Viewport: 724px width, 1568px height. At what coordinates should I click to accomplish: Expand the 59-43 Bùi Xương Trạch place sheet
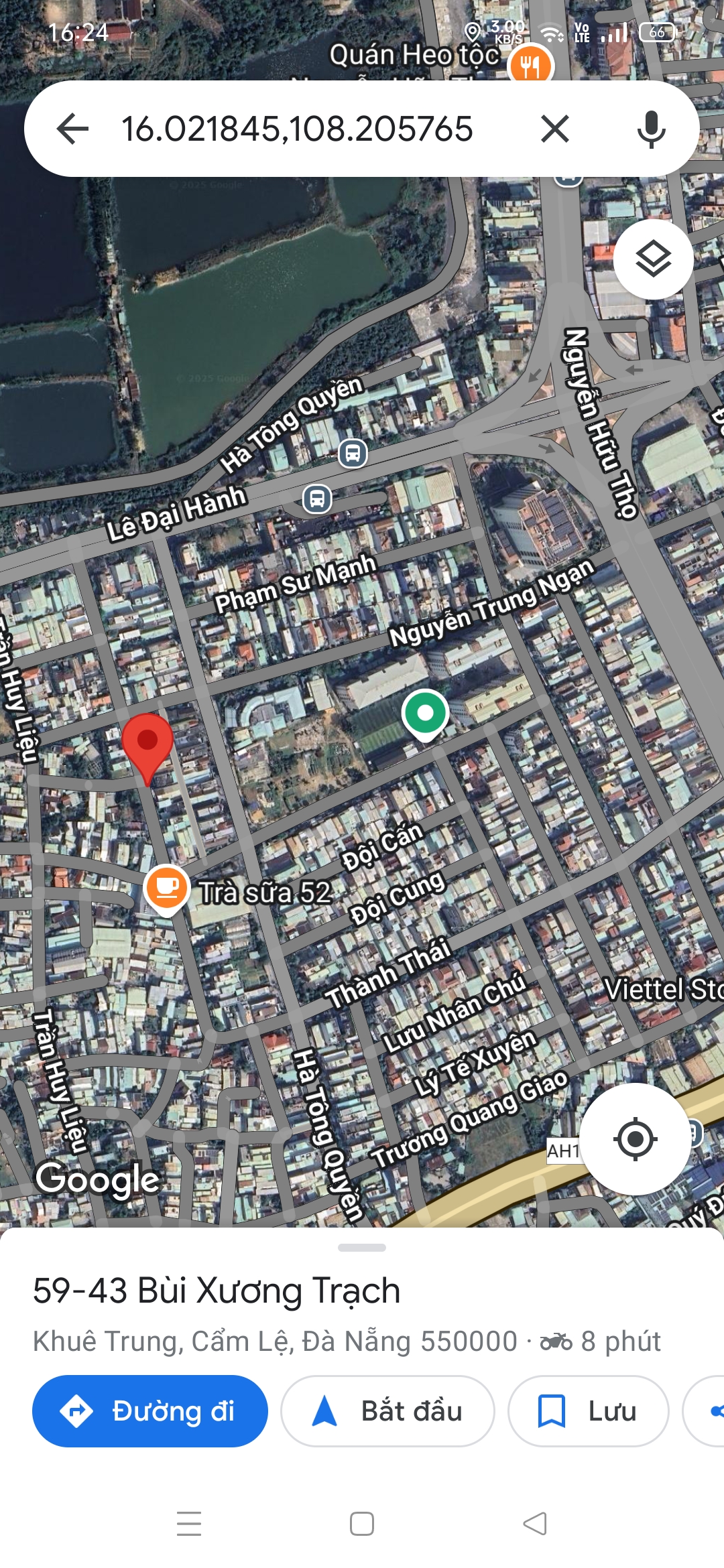pos(362,1248)
